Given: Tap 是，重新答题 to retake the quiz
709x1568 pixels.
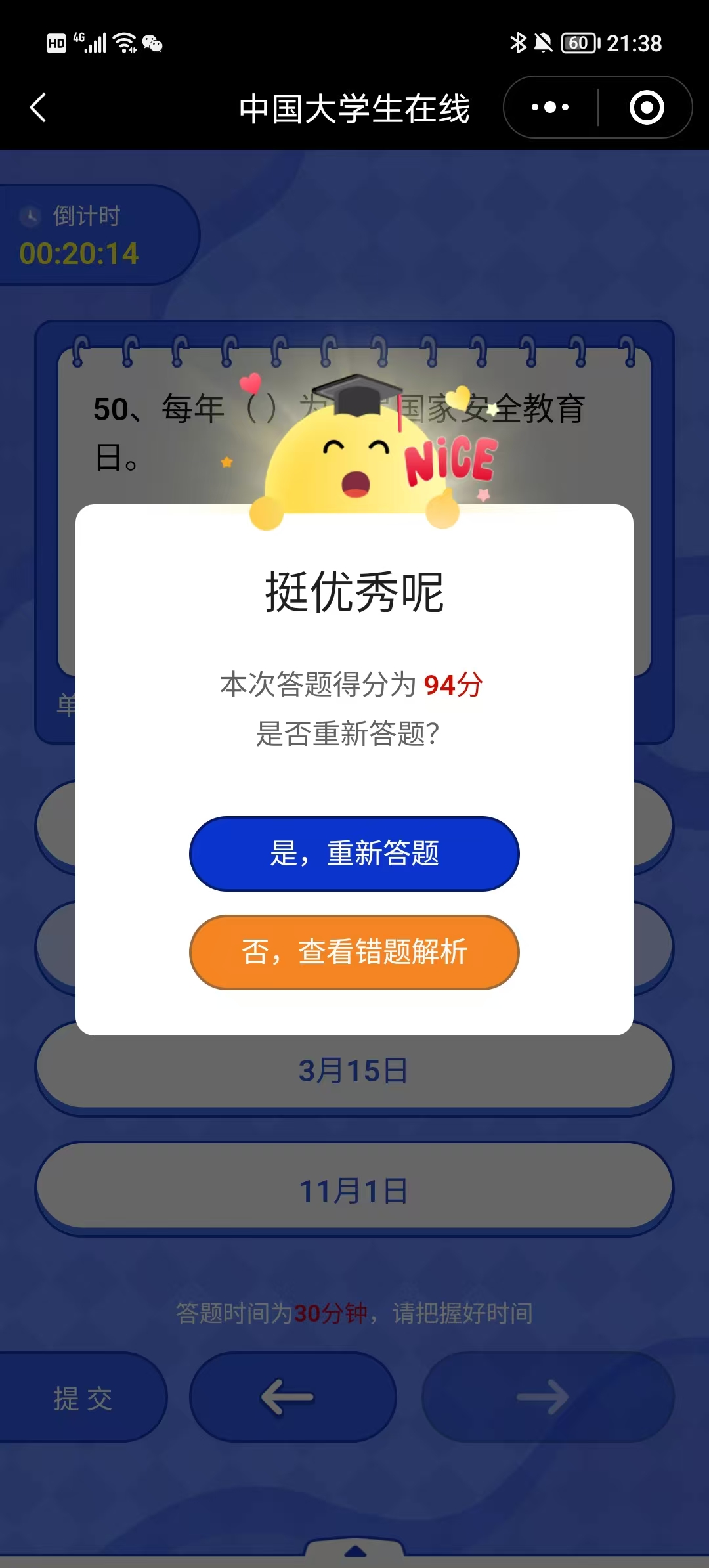Looking at the screenshot, I should pyautogui.click(x=354, y=854).
